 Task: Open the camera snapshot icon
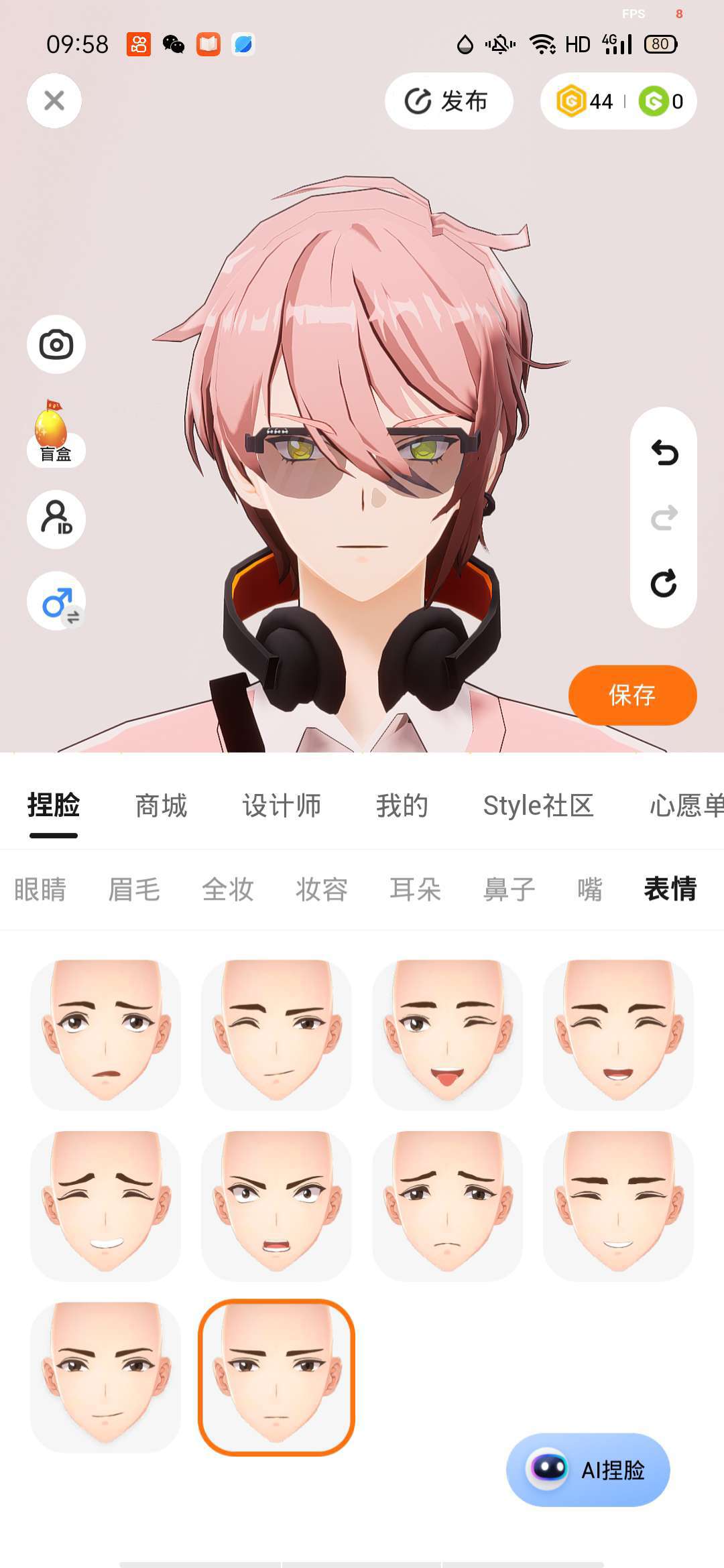pos(56,344)
